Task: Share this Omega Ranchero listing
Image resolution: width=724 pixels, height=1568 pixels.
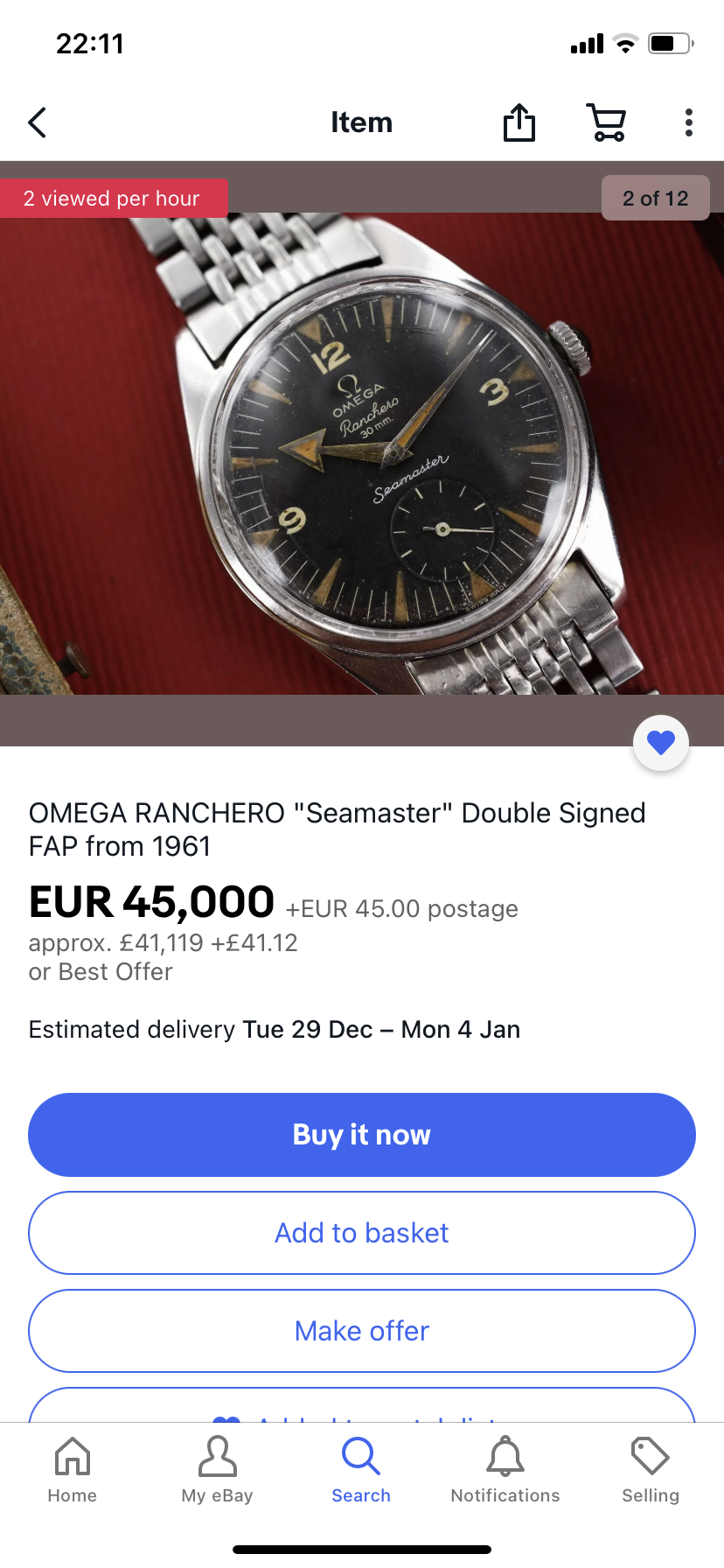Action: [519, 122]
